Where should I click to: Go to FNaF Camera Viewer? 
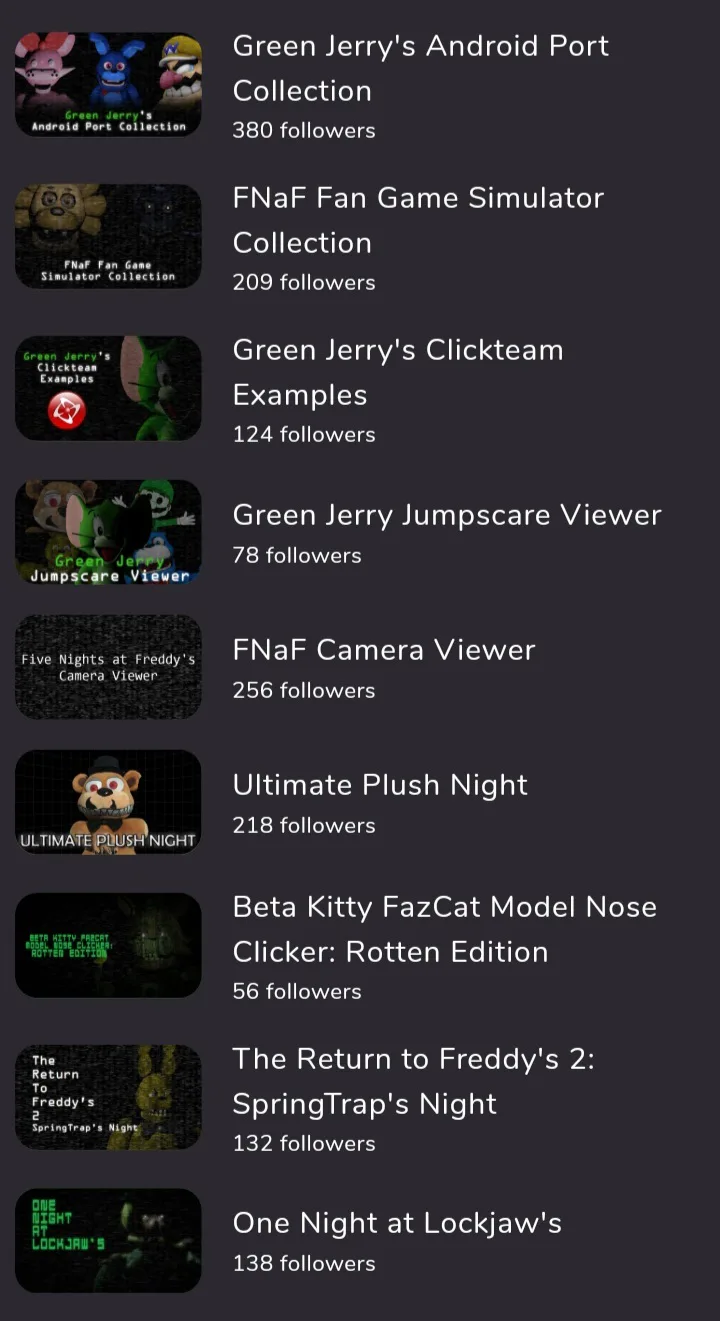click(x=384, y=651)
